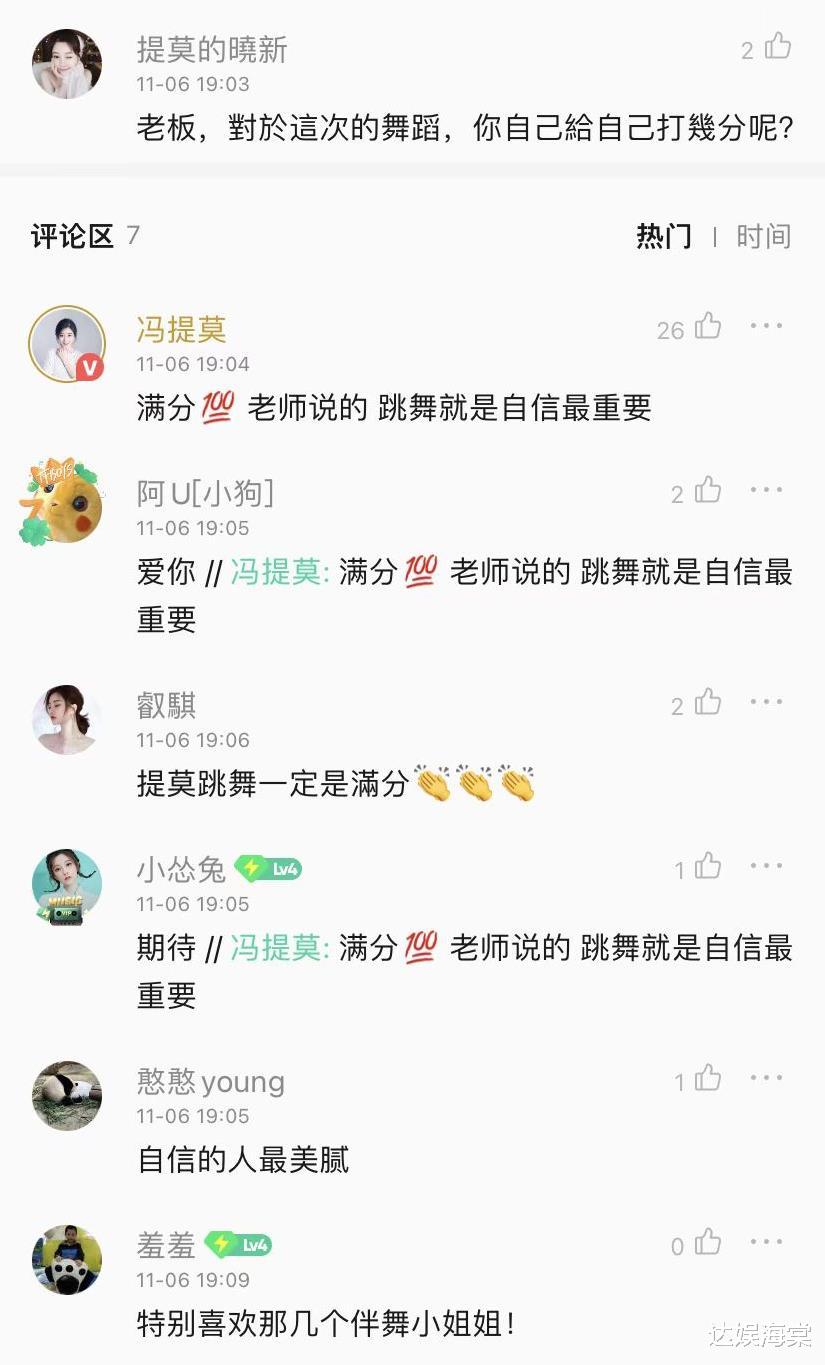This screenshot has width=825, height=1365.
Task: Open options menu on 阿U[小狗]'s comment
Action: [x=766, y=488]
